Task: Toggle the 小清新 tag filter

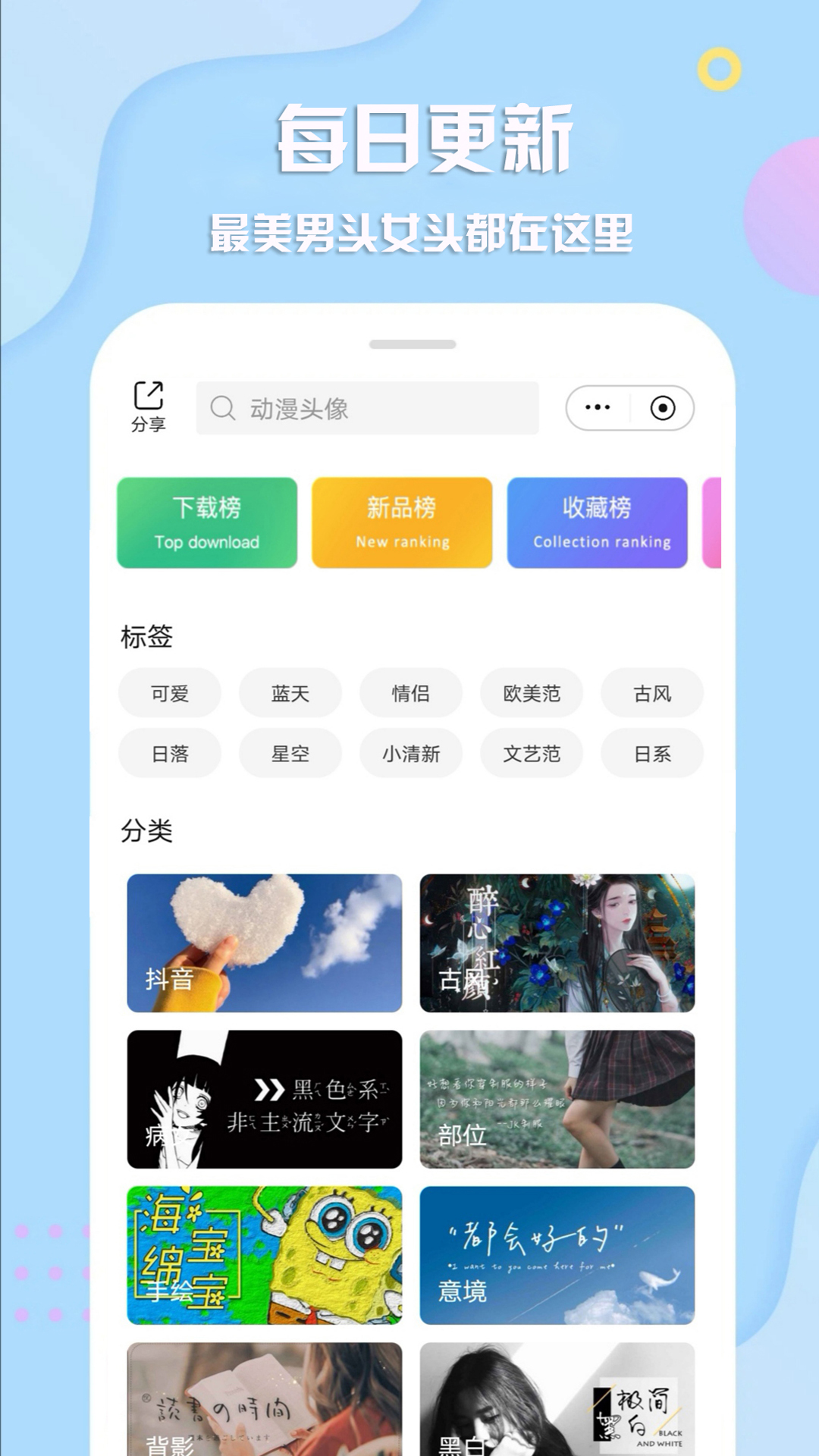Action: pyautogui.click(x=410, y=753)
